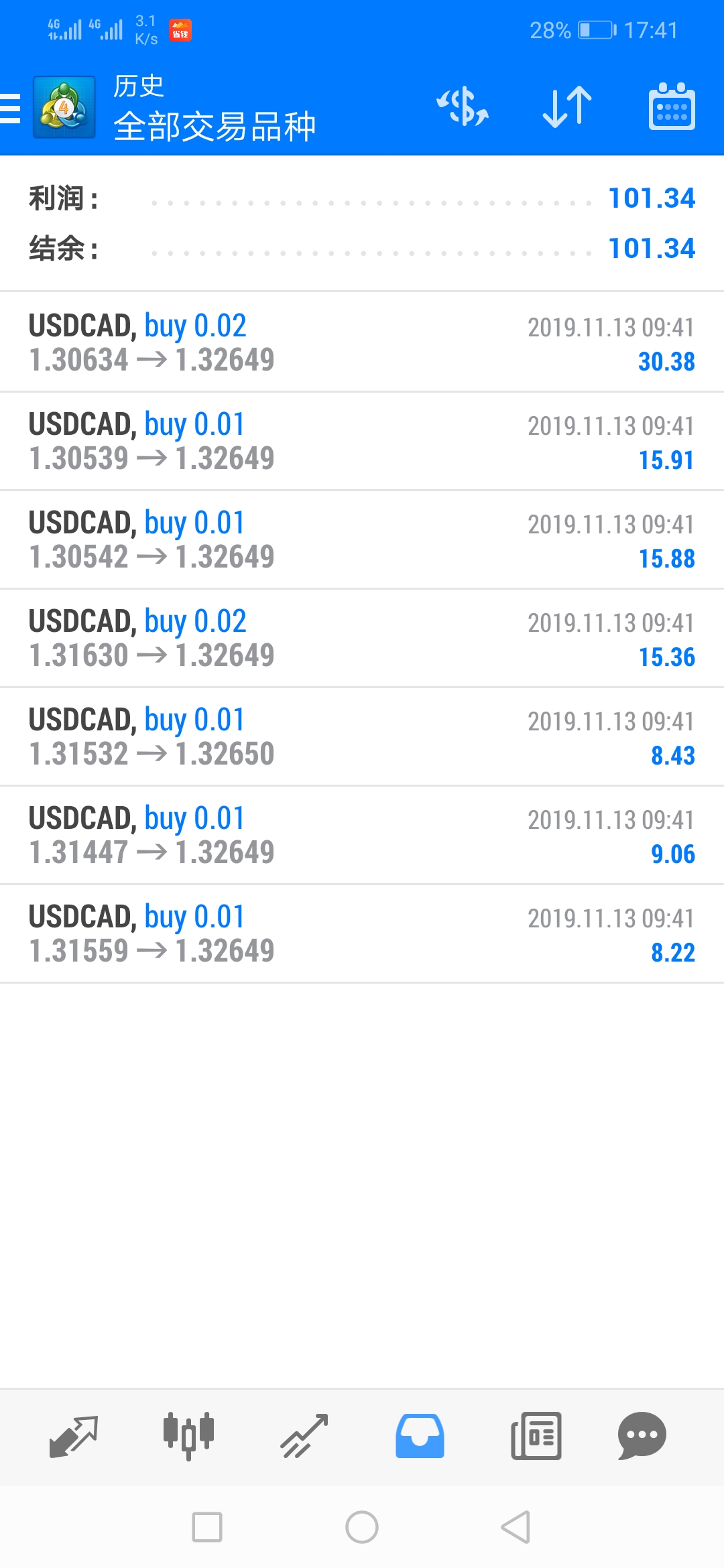Image resolution: width=724 pixels, height=1568 pixels.
Task: Open the calendar date range picker
Action: coord(672,107)
